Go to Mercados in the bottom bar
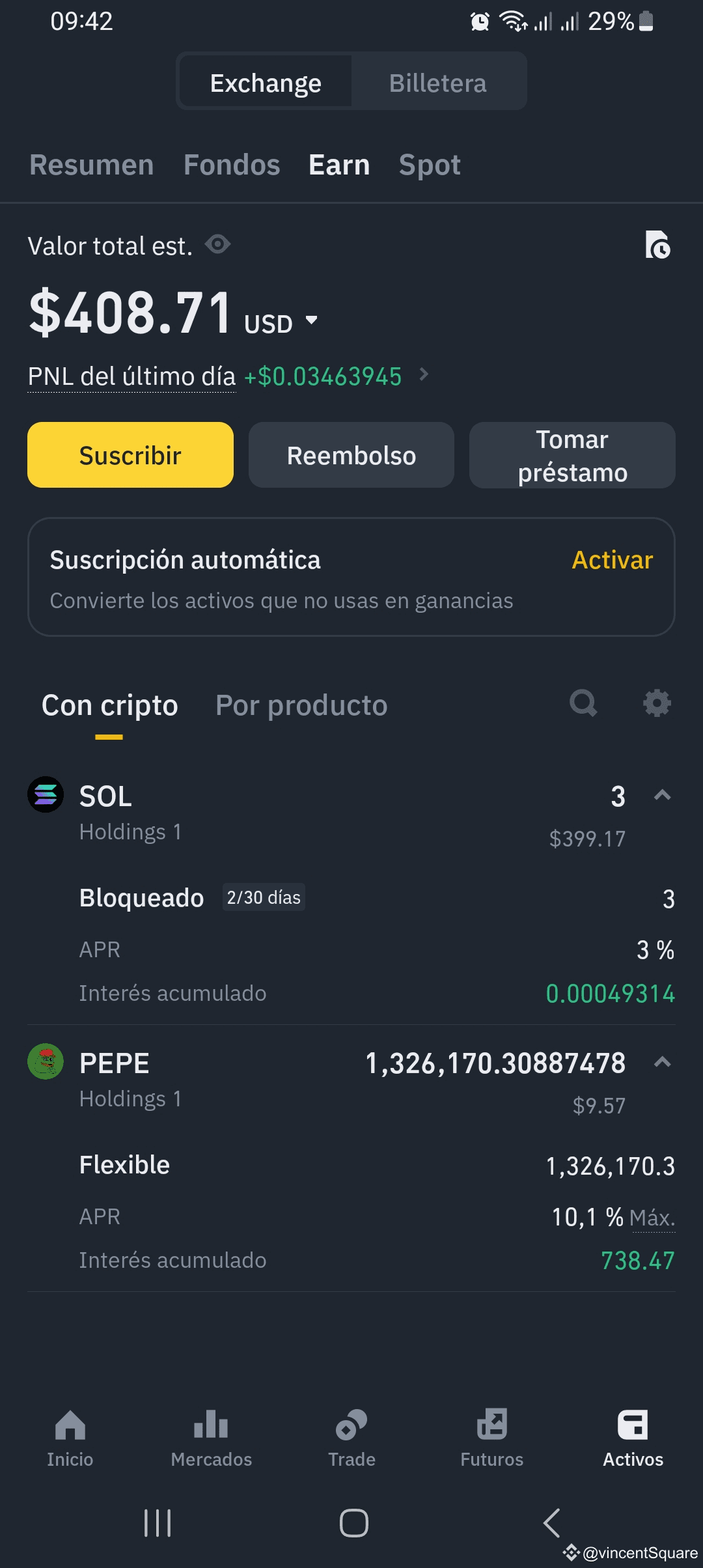Viewport: 703px width, 1568px height. [211, 1438]
